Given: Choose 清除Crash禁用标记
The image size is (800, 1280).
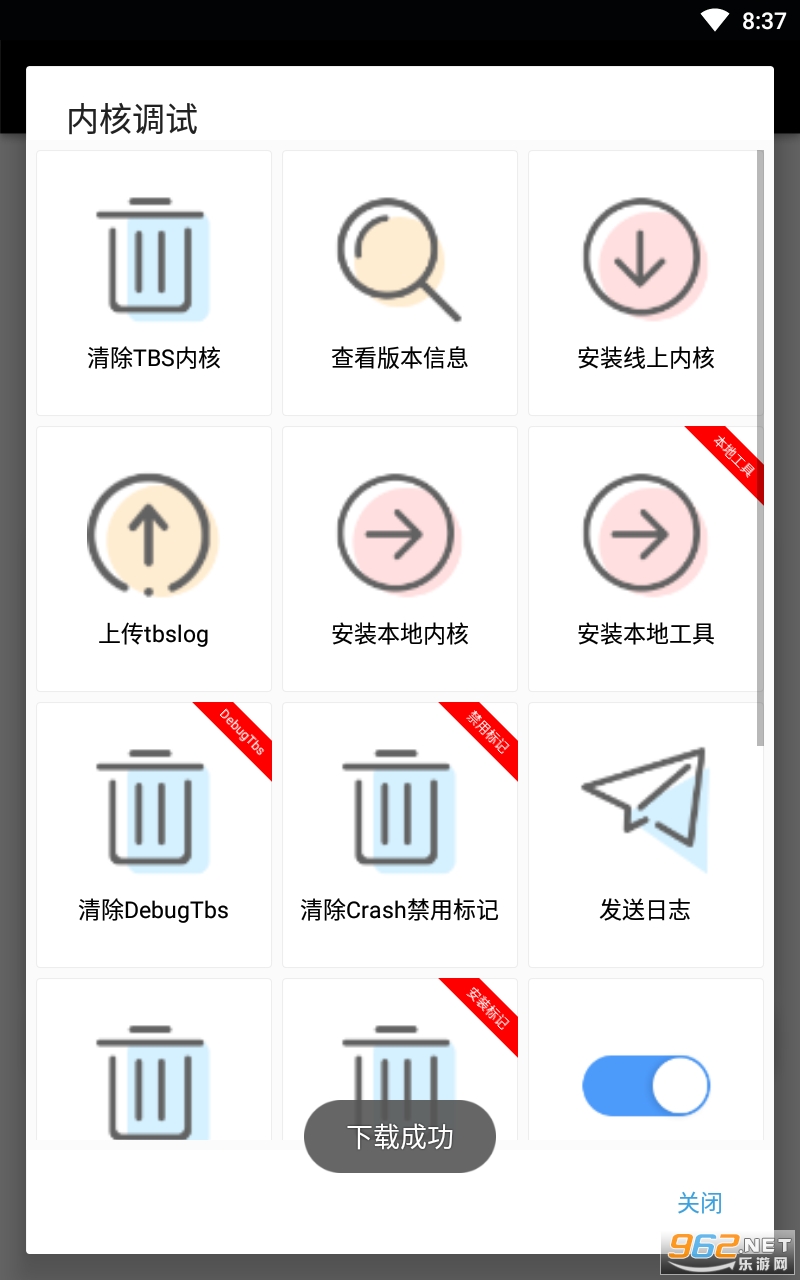Looking at the screenshot, I should [x=400, y=835].
